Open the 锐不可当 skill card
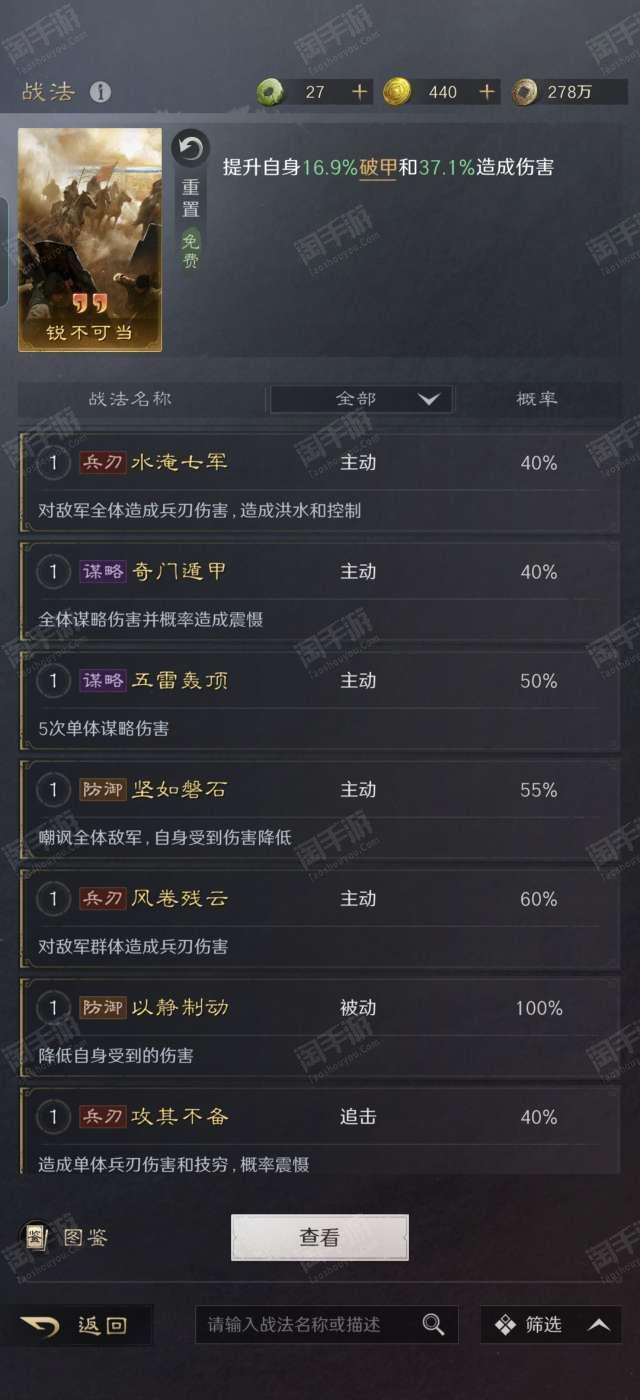The height and width of the screenshot is (1400, 640). pyautogui.click(x=90, y=240)
